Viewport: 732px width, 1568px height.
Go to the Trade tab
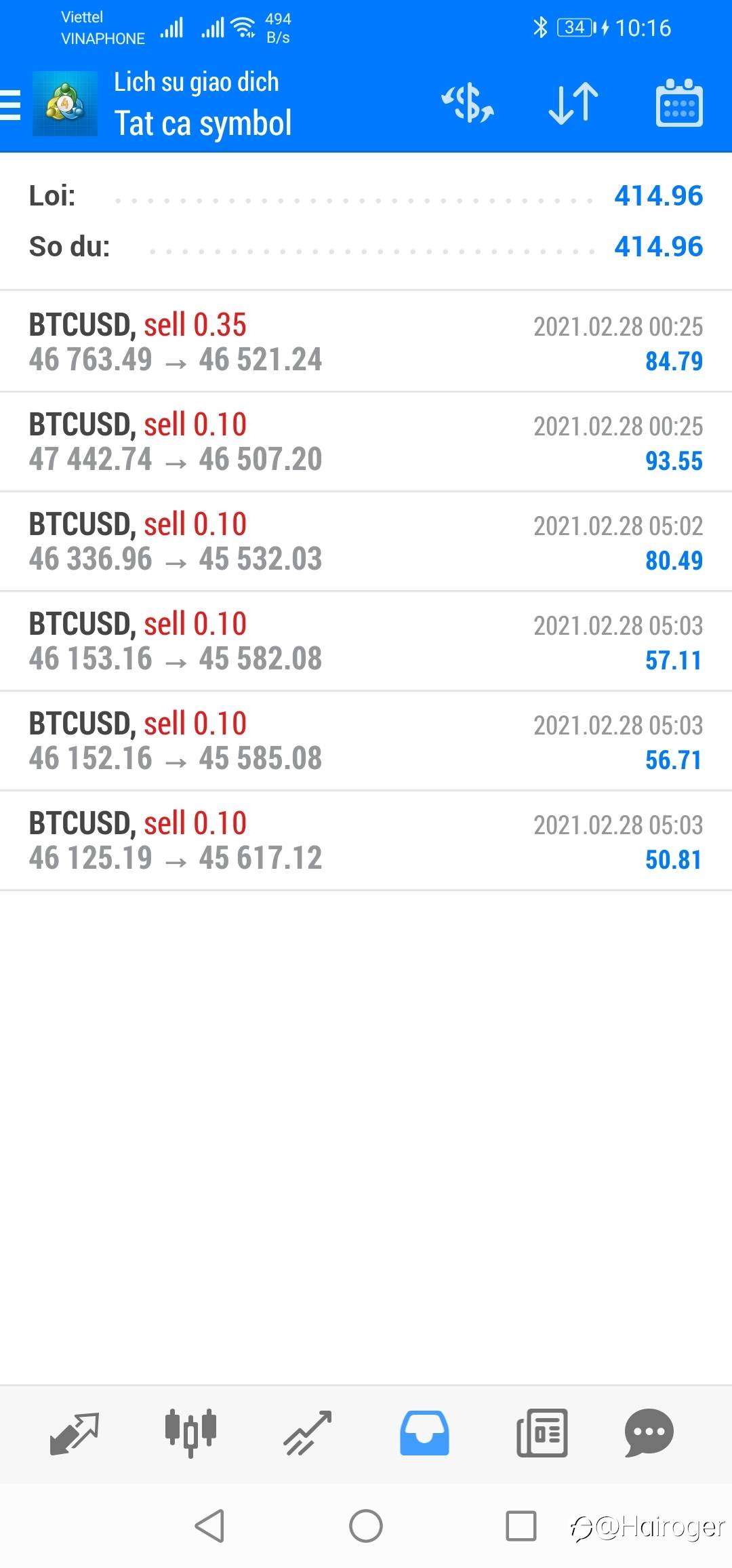[x=308, y=1433]
